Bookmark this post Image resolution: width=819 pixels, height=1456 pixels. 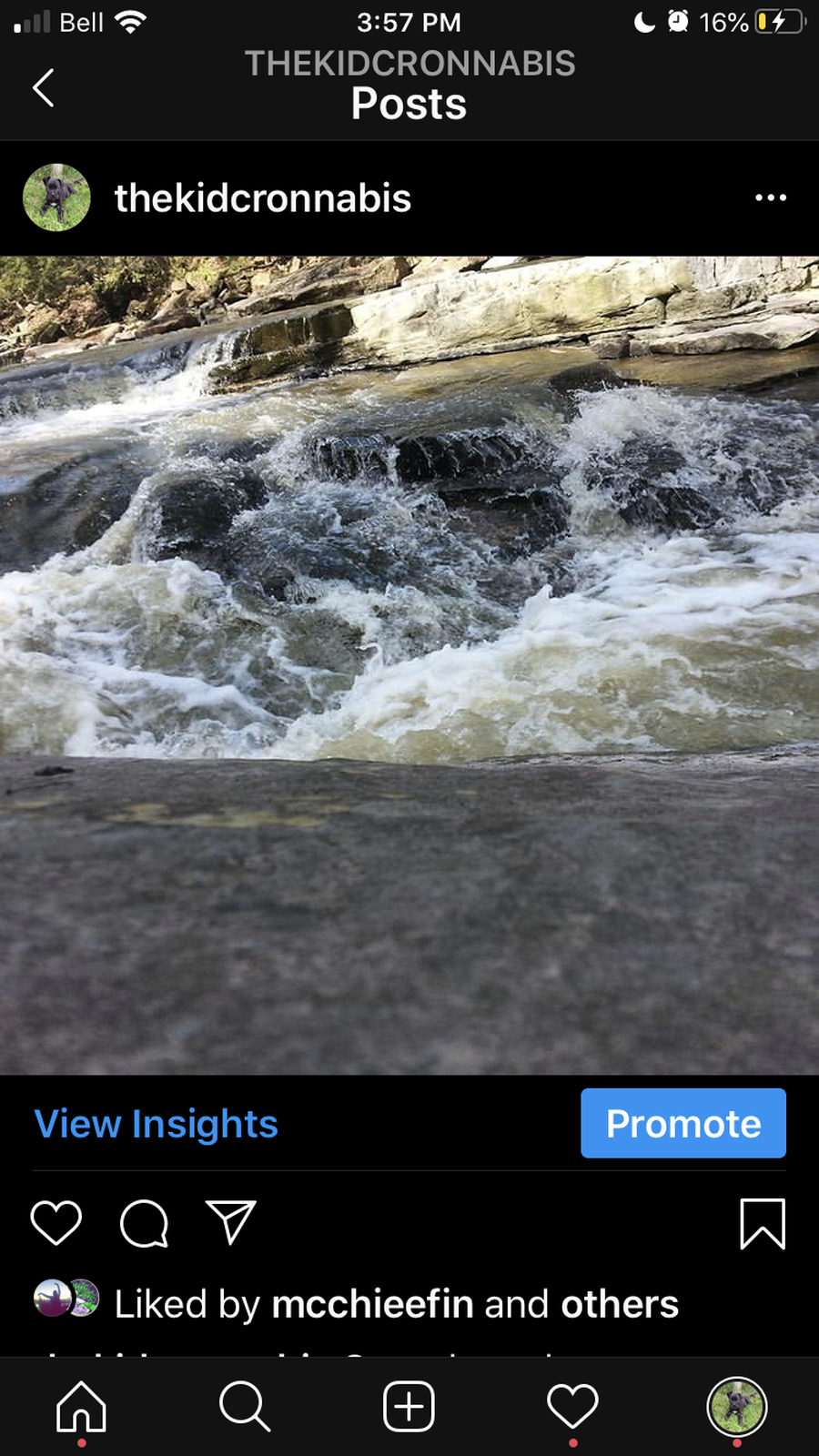pyautogui.click(x=762, y=1223)
